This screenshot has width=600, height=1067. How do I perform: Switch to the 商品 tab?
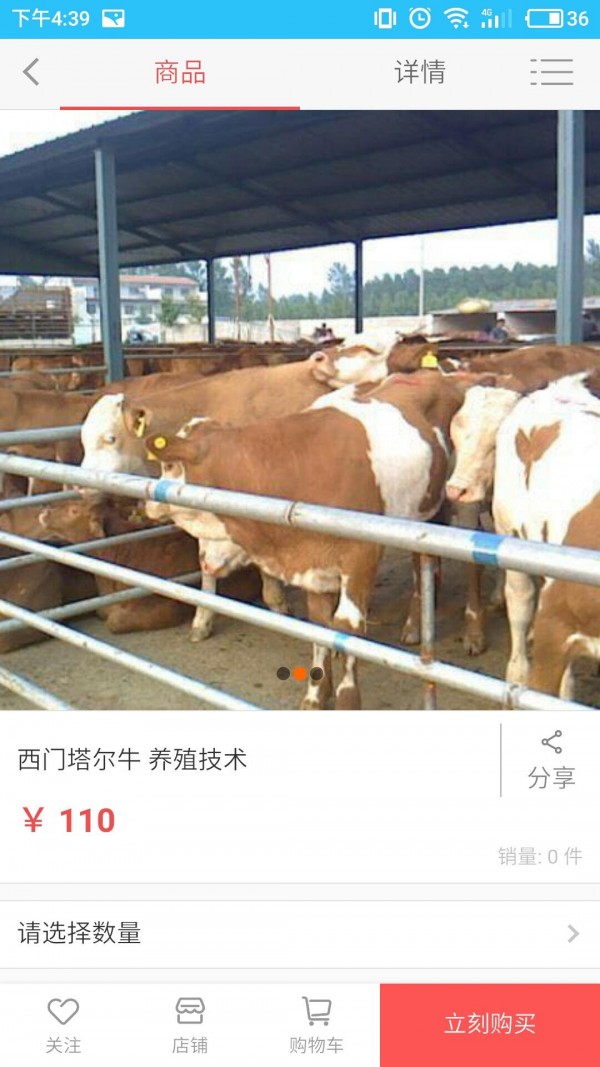coord(180,72)
